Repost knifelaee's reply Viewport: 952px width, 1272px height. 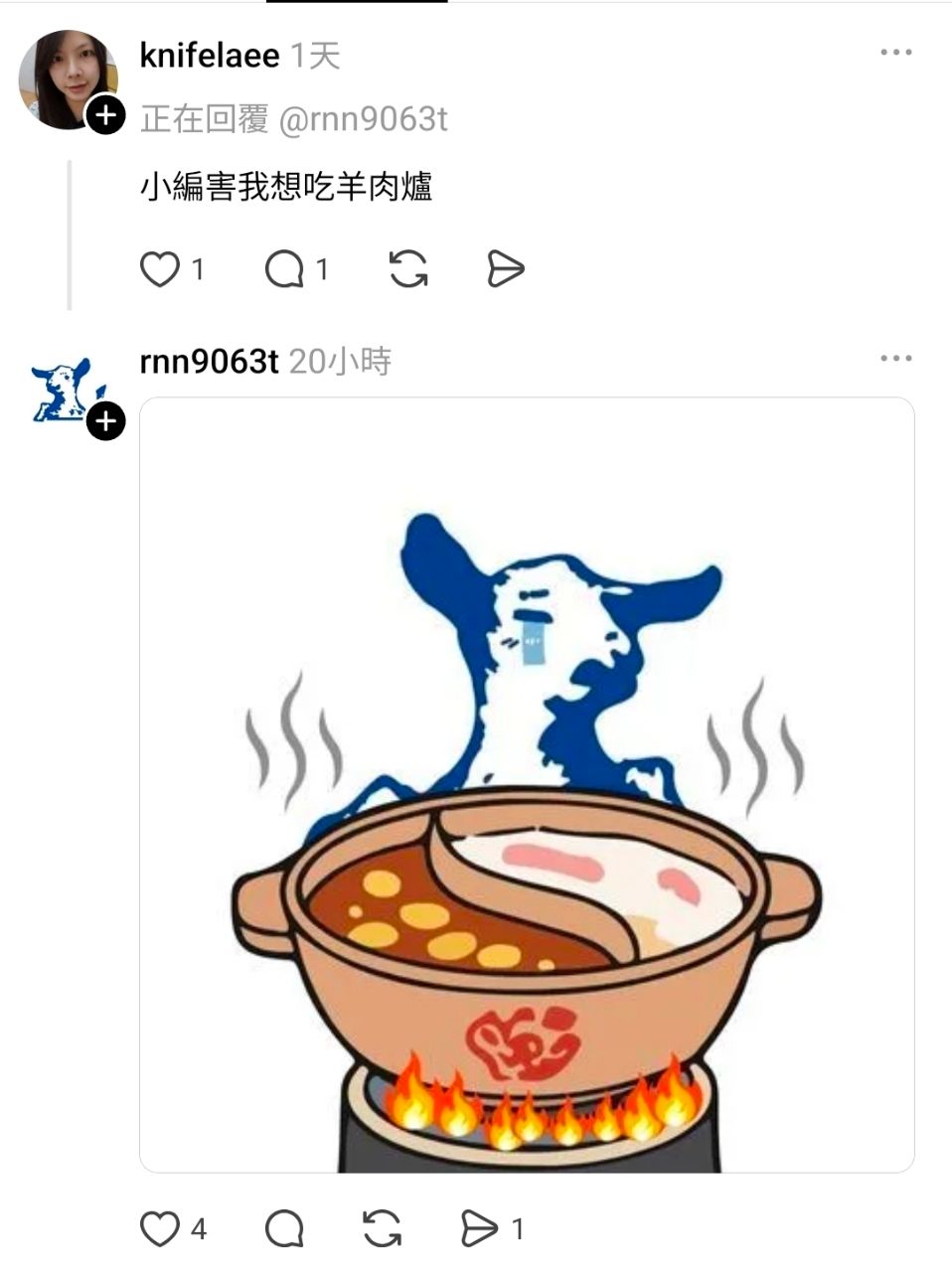coord(408,269)
